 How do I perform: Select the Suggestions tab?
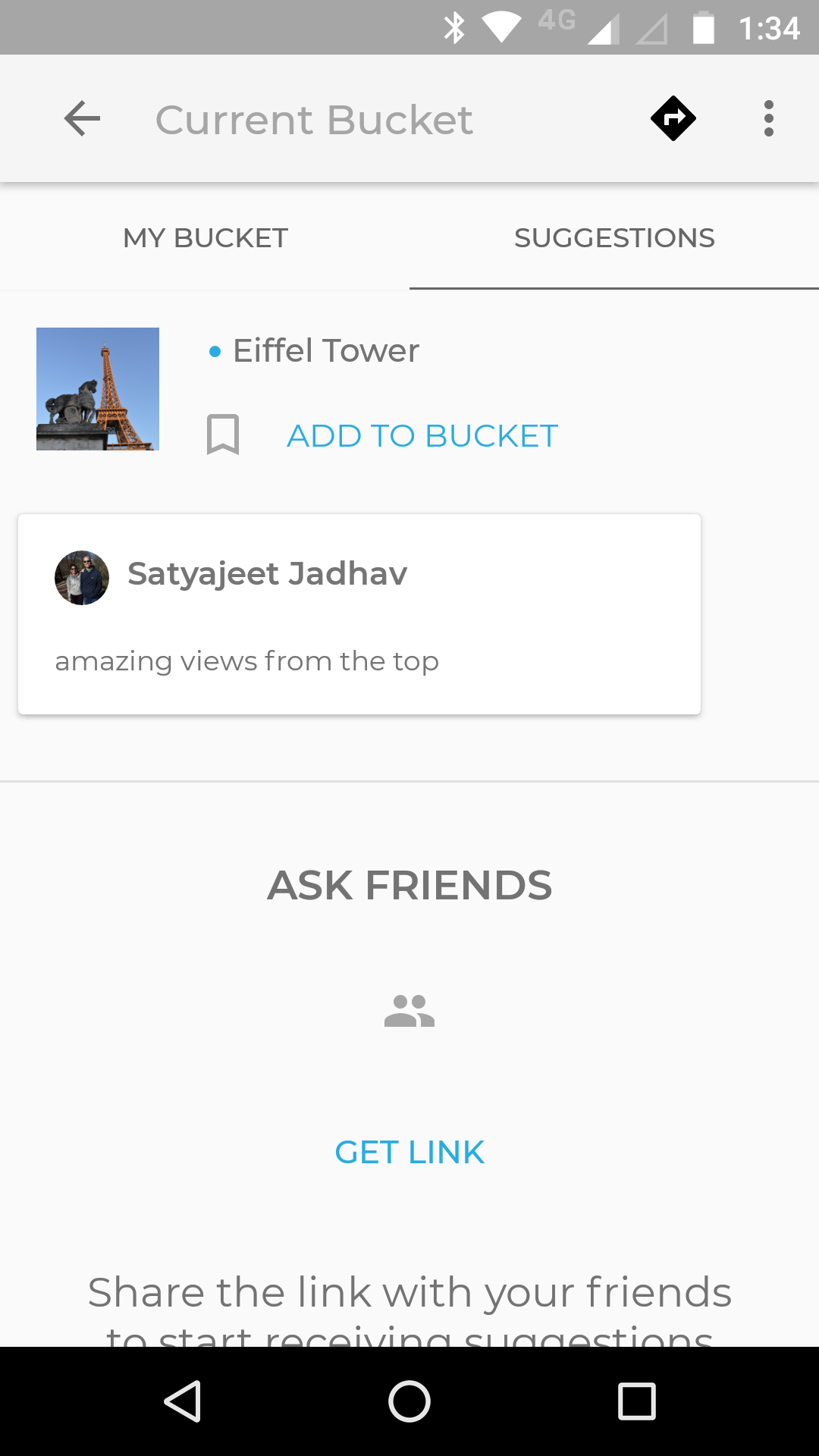pos(614,238)
